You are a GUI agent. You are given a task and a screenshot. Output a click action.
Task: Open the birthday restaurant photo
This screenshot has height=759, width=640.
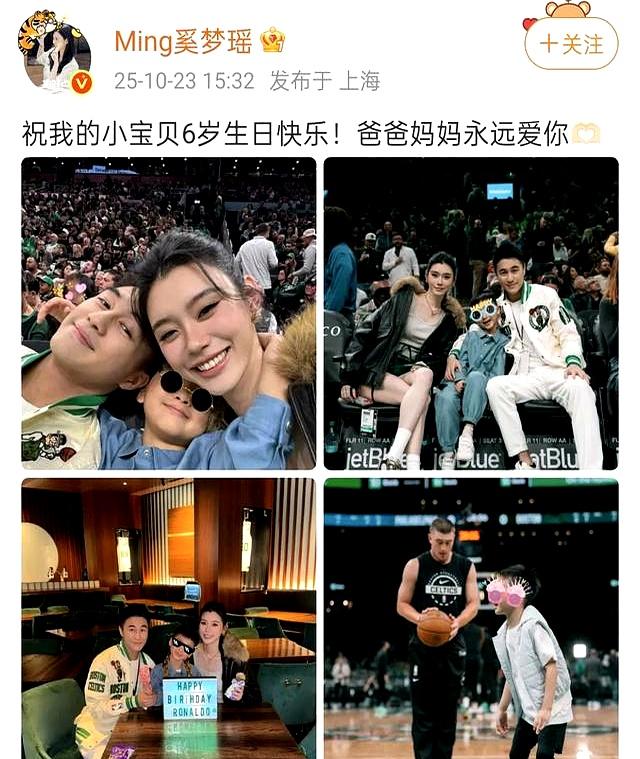169,617
